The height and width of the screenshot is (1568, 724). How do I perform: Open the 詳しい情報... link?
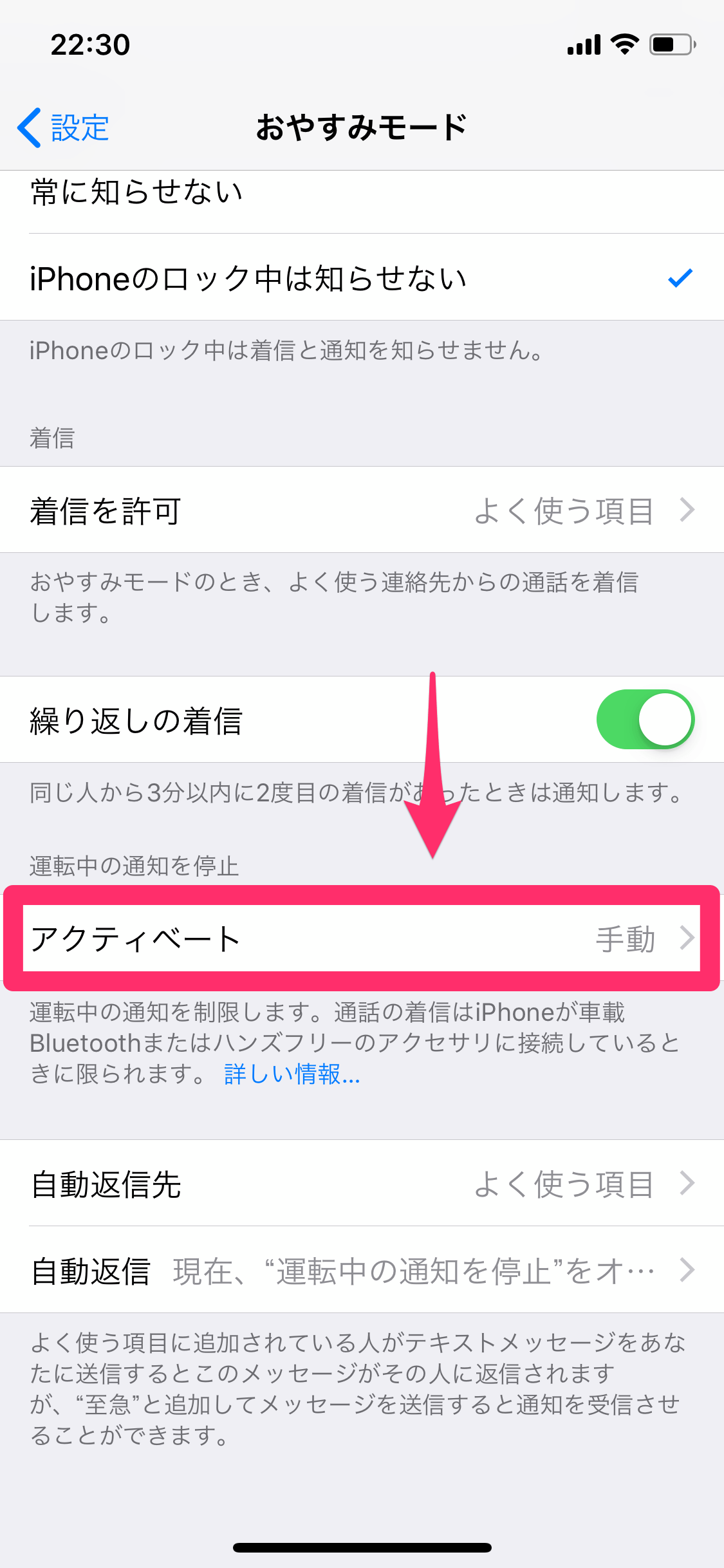tap(291, 1074)
